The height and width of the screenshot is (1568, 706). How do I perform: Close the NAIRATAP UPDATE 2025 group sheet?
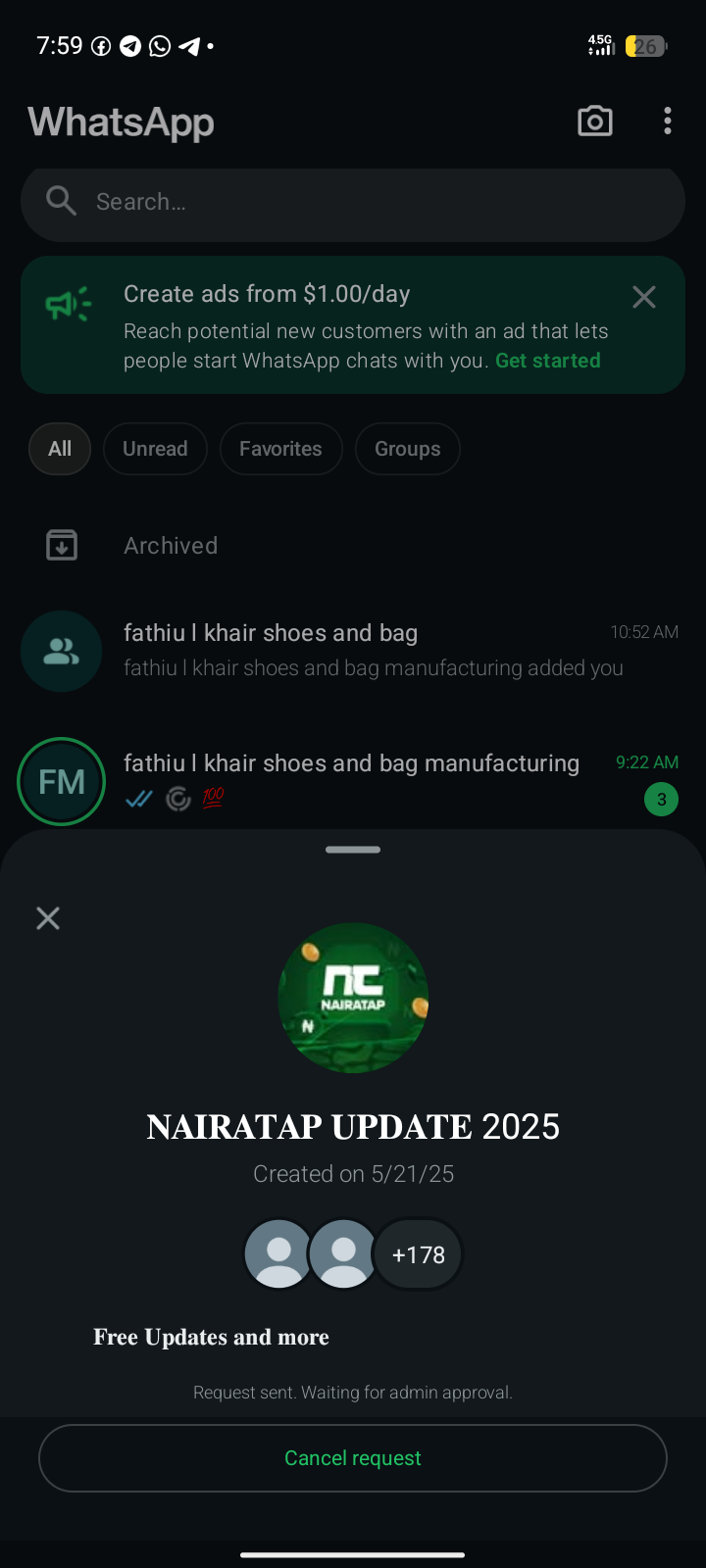tap(48, 918)
